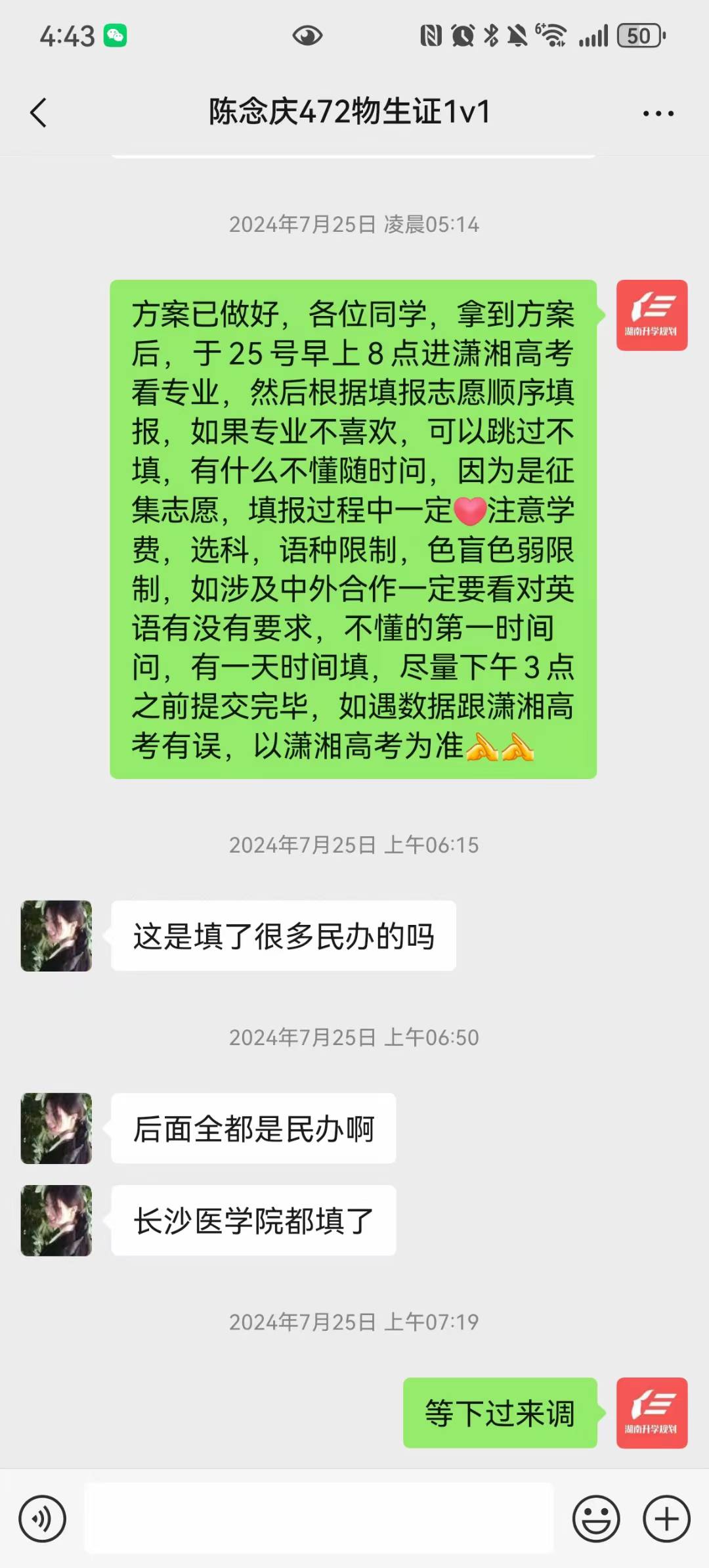Open sender avatar beside 长沙医学院都填了
Image resolution: width=709 pixels, height=1568 pixels.
[x=56, y=1220]
